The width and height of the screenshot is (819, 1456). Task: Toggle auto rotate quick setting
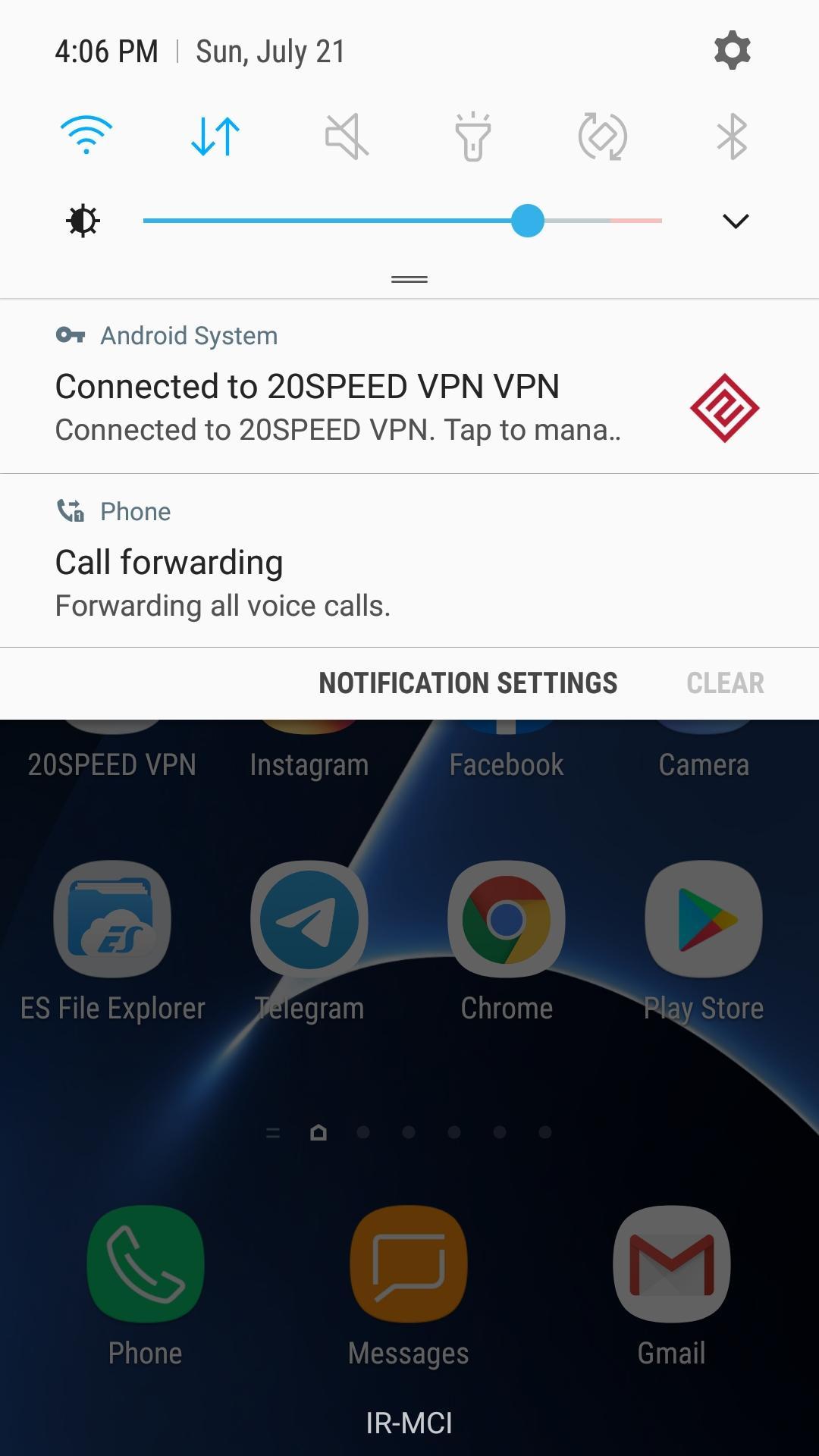602,136
